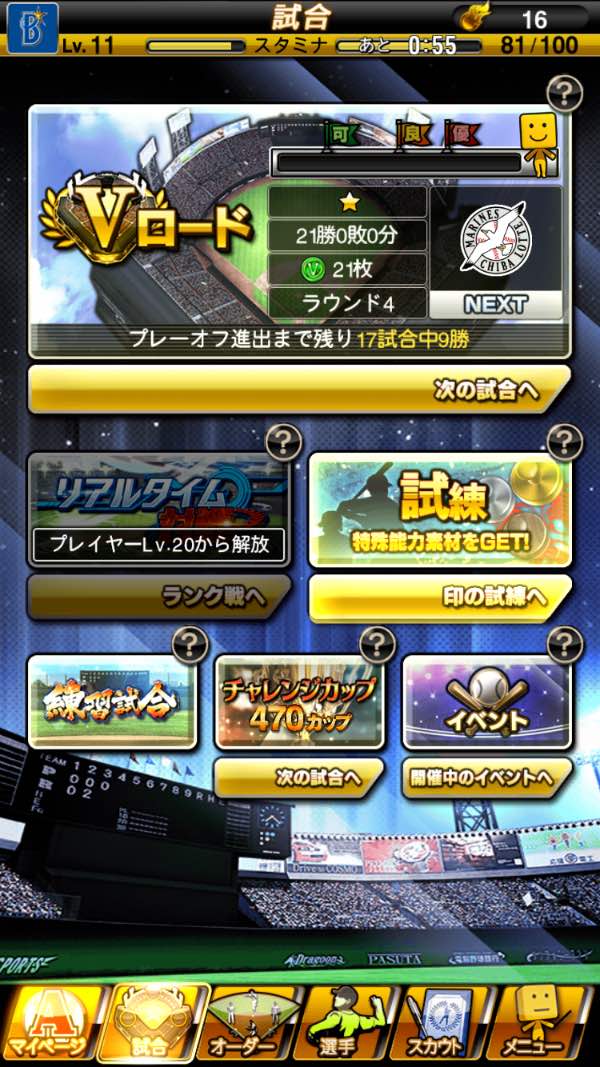Show help for リアルタイム対戦

(x=284, y=442)
